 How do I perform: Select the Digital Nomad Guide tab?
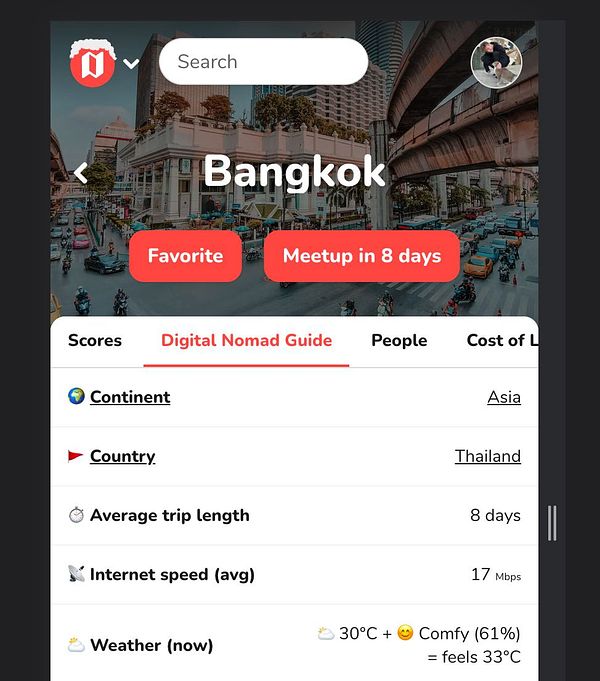tap(246, 340)
